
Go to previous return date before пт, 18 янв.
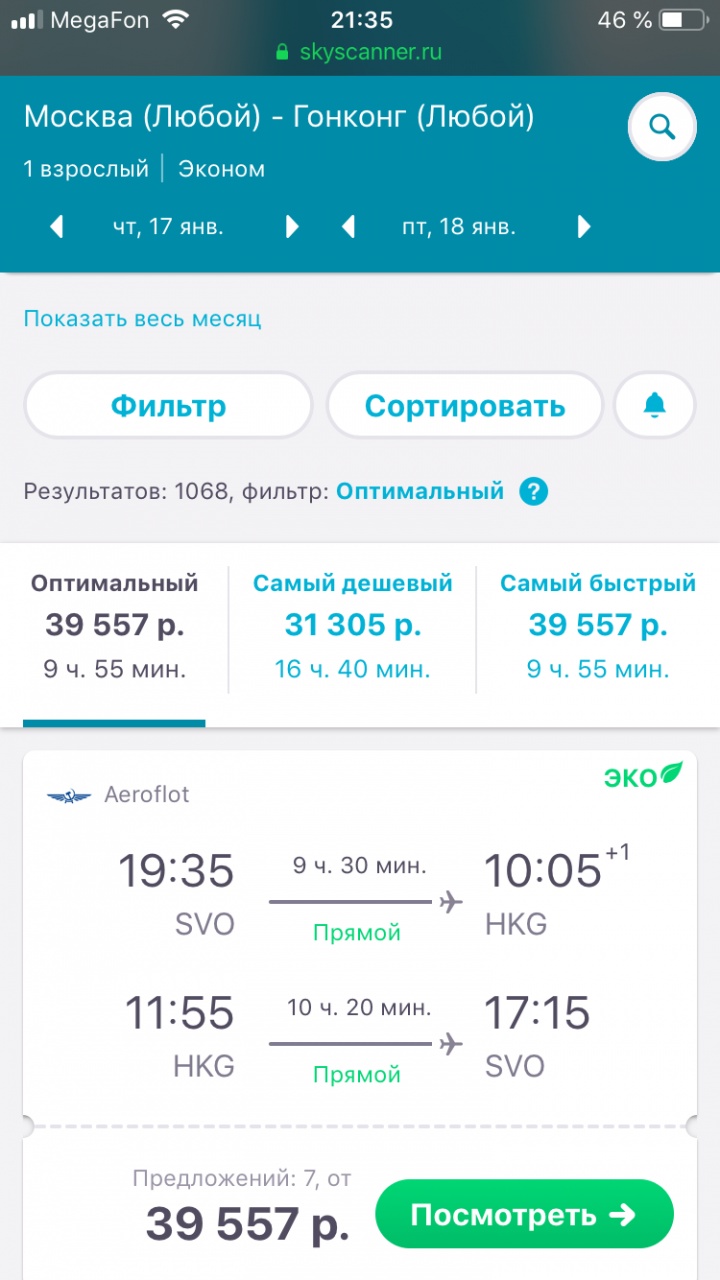pos(349,227)
